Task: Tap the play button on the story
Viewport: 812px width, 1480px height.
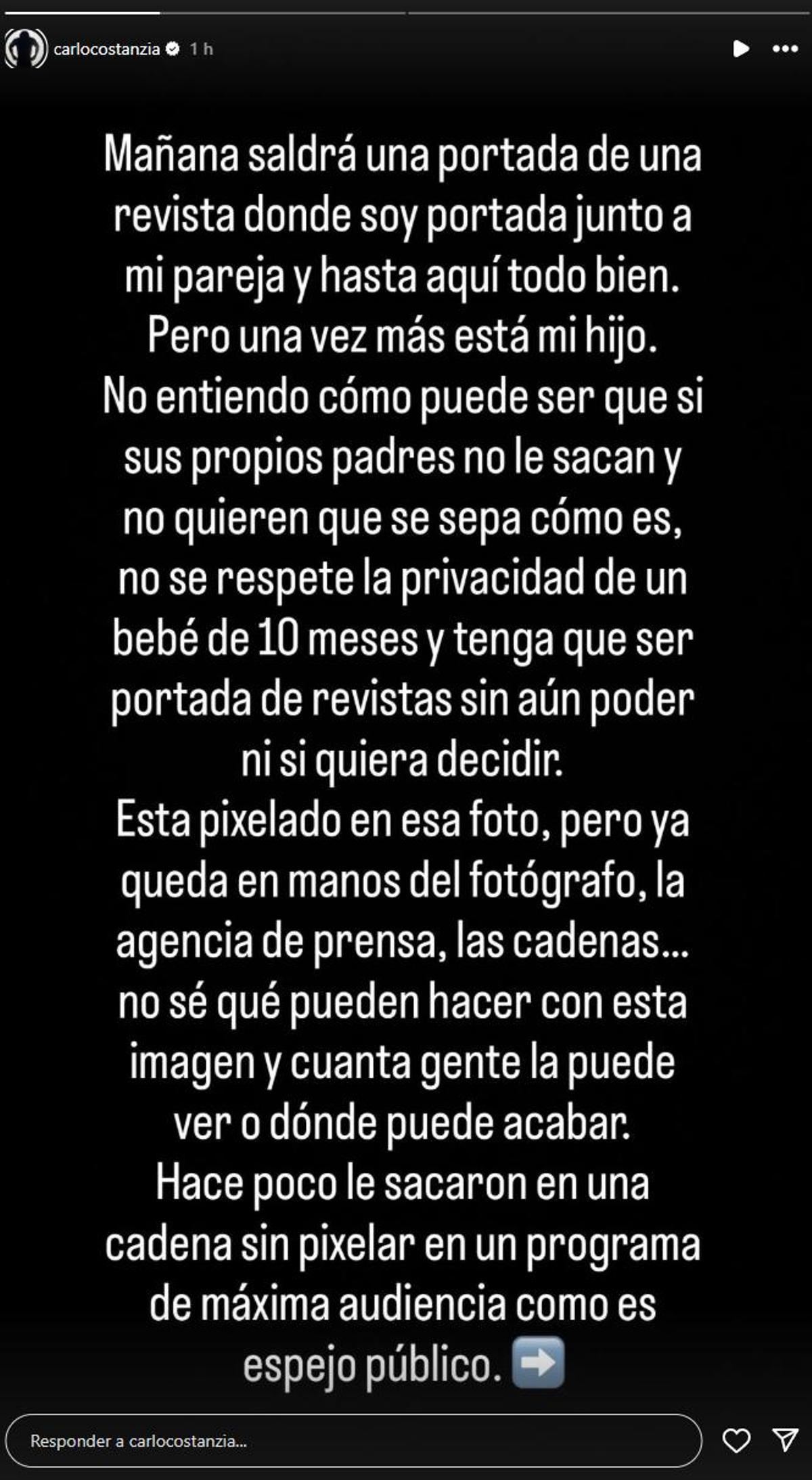Action: coord(741,49)
